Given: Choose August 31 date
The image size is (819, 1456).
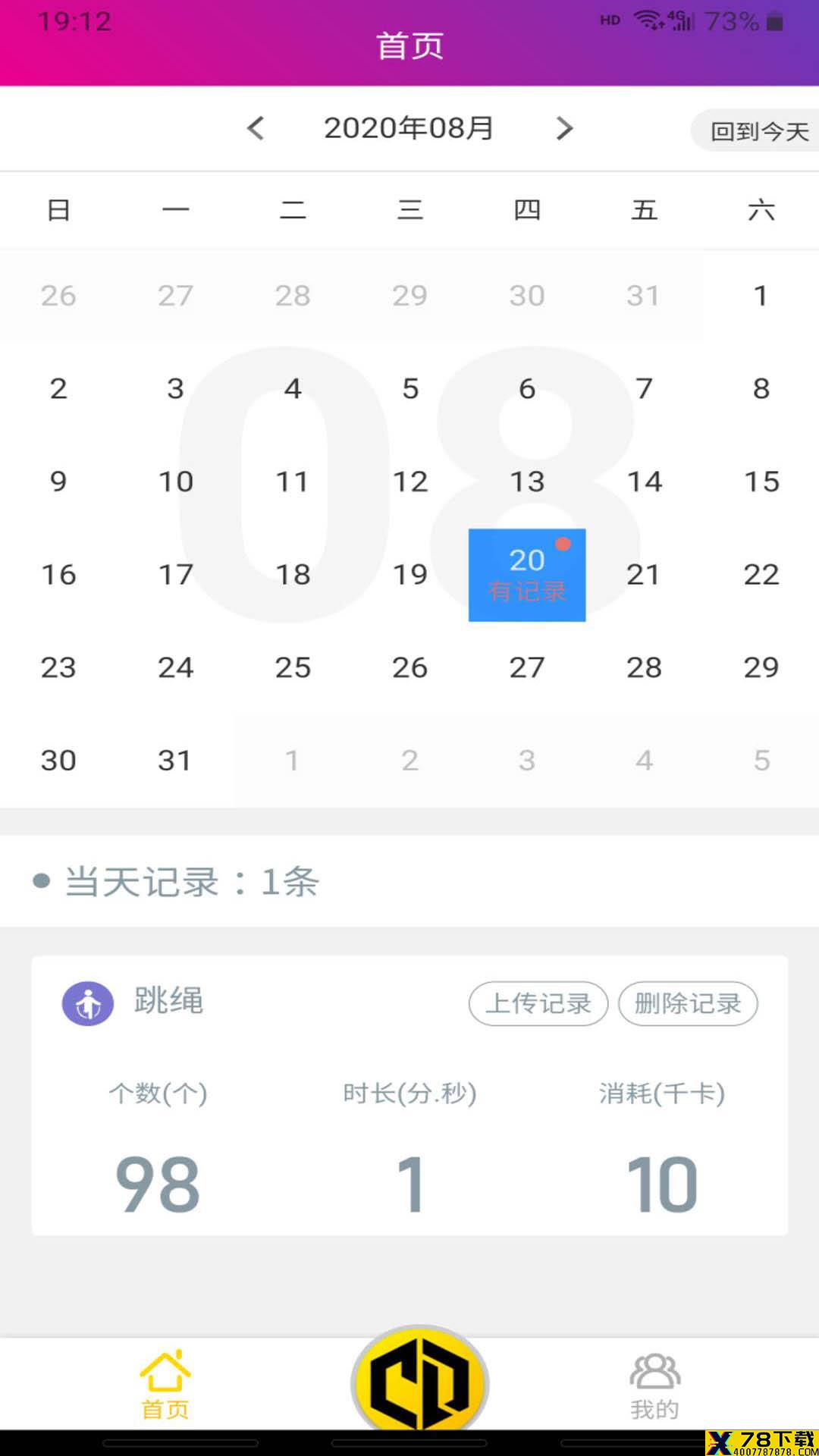Looking at the screenshot, I should point(175,761).
